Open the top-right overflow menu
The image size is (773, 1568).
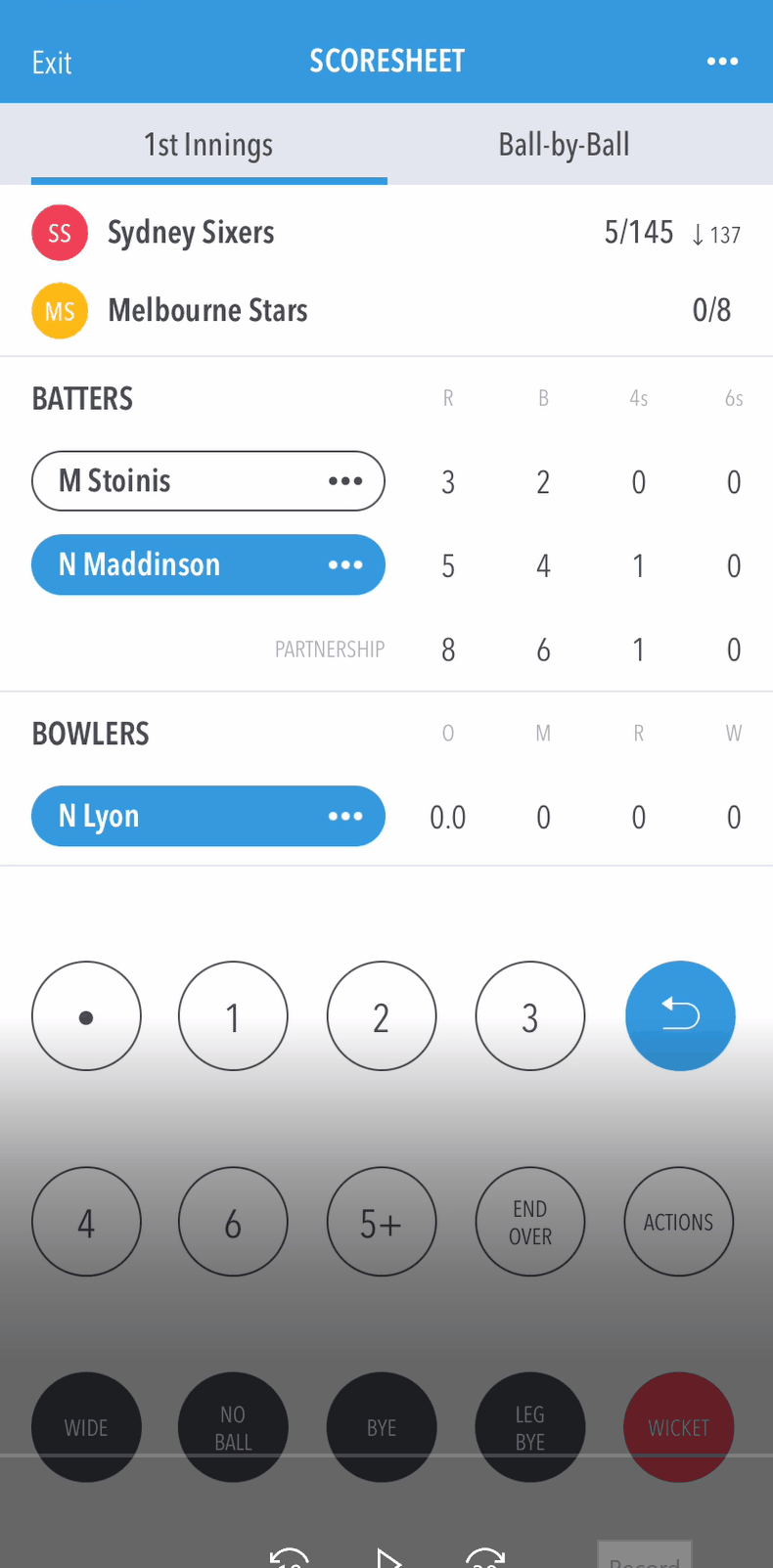(722, 62)
